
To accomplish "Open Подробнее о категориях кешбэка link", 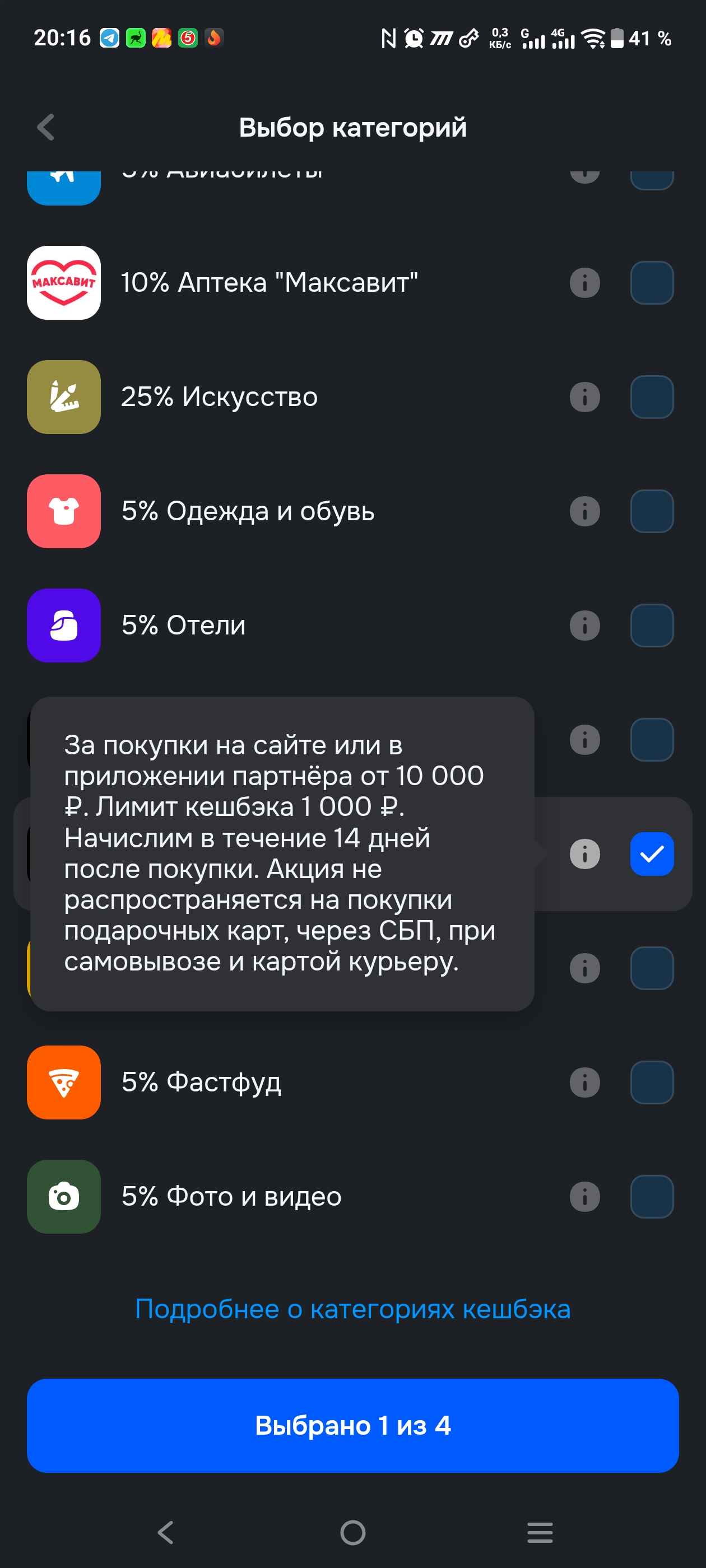I will click(352, 1309).
